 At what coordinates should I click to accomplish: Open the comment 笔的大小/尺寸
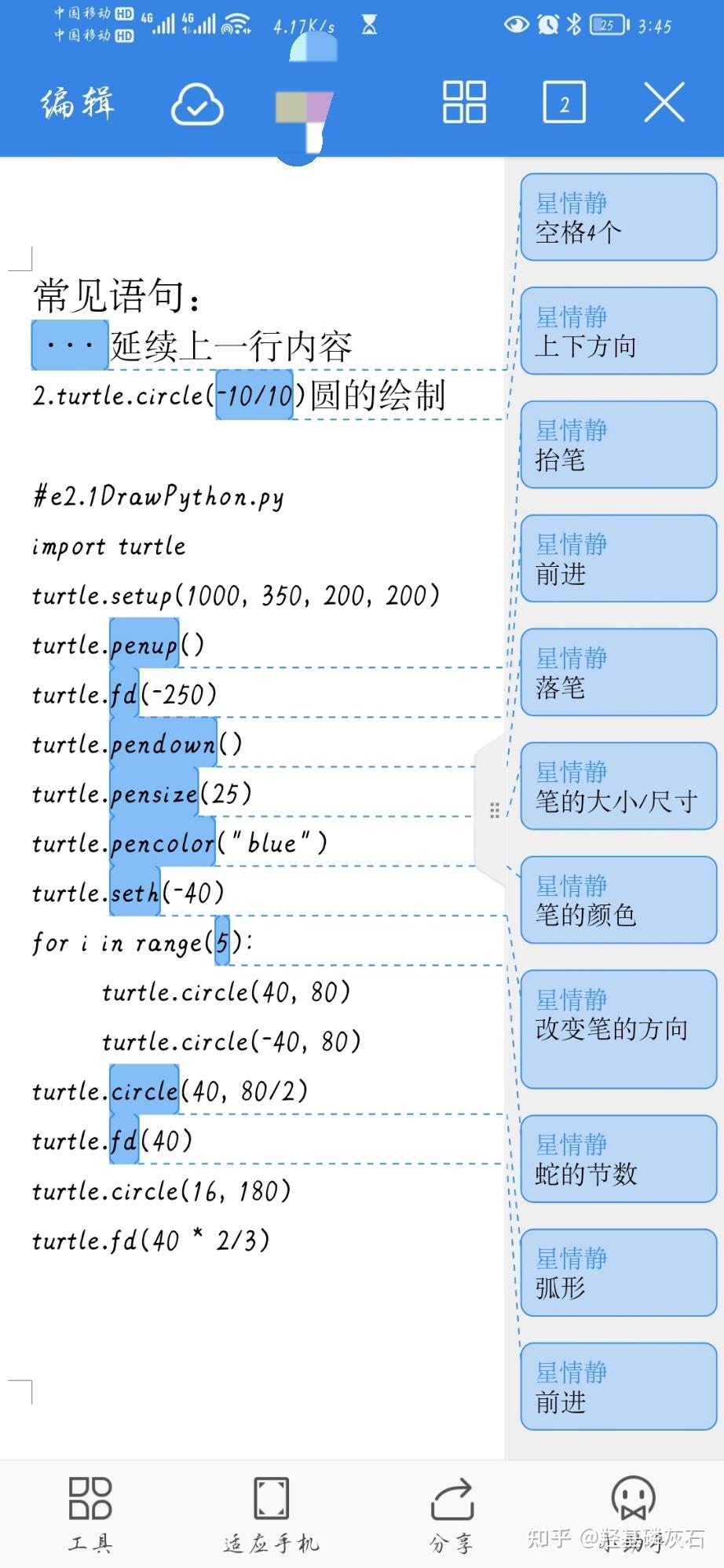pyautogui.click(x=618, y=787)
